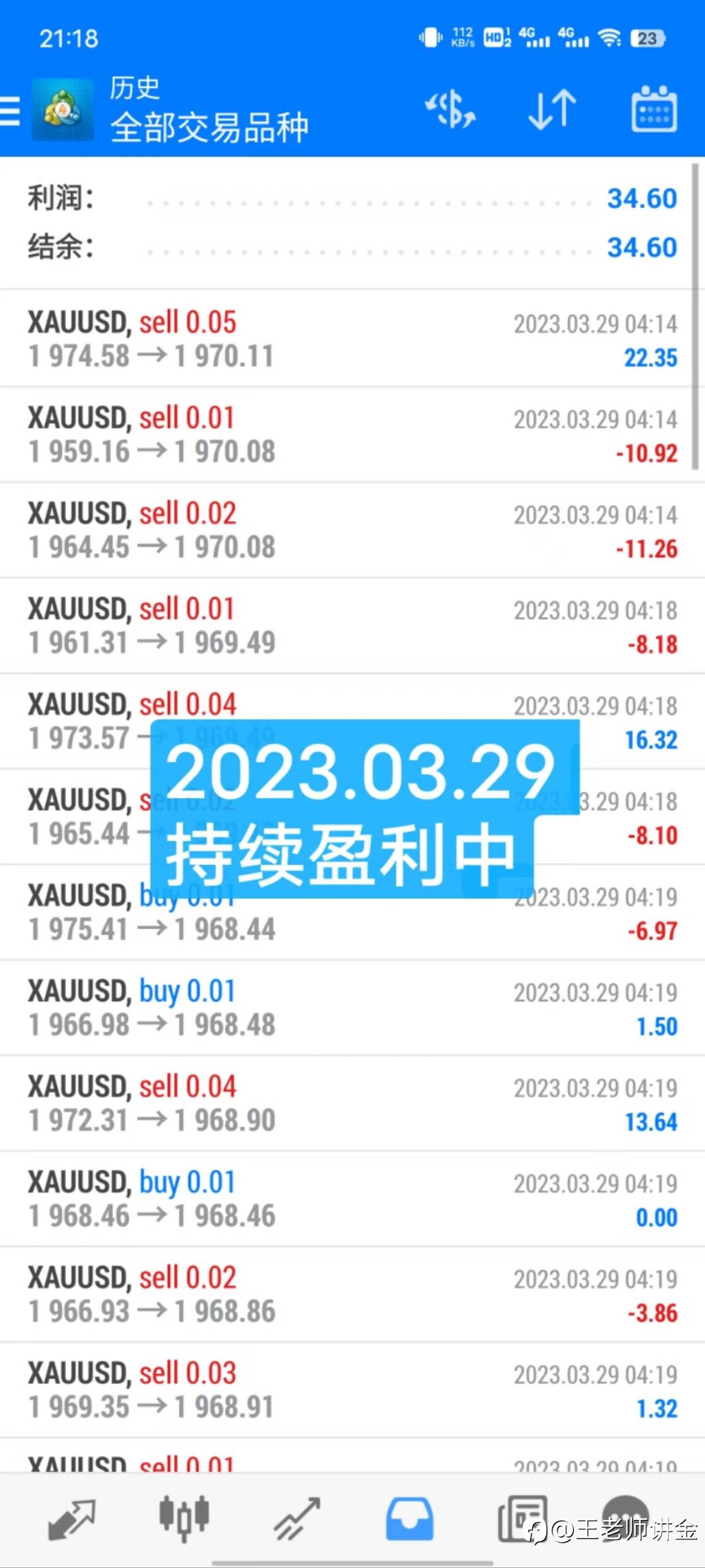Open the sell 0.02 trade with -11.26 loss
The height and width of the screenshot is (1568, 705).
tap(352, 530)
